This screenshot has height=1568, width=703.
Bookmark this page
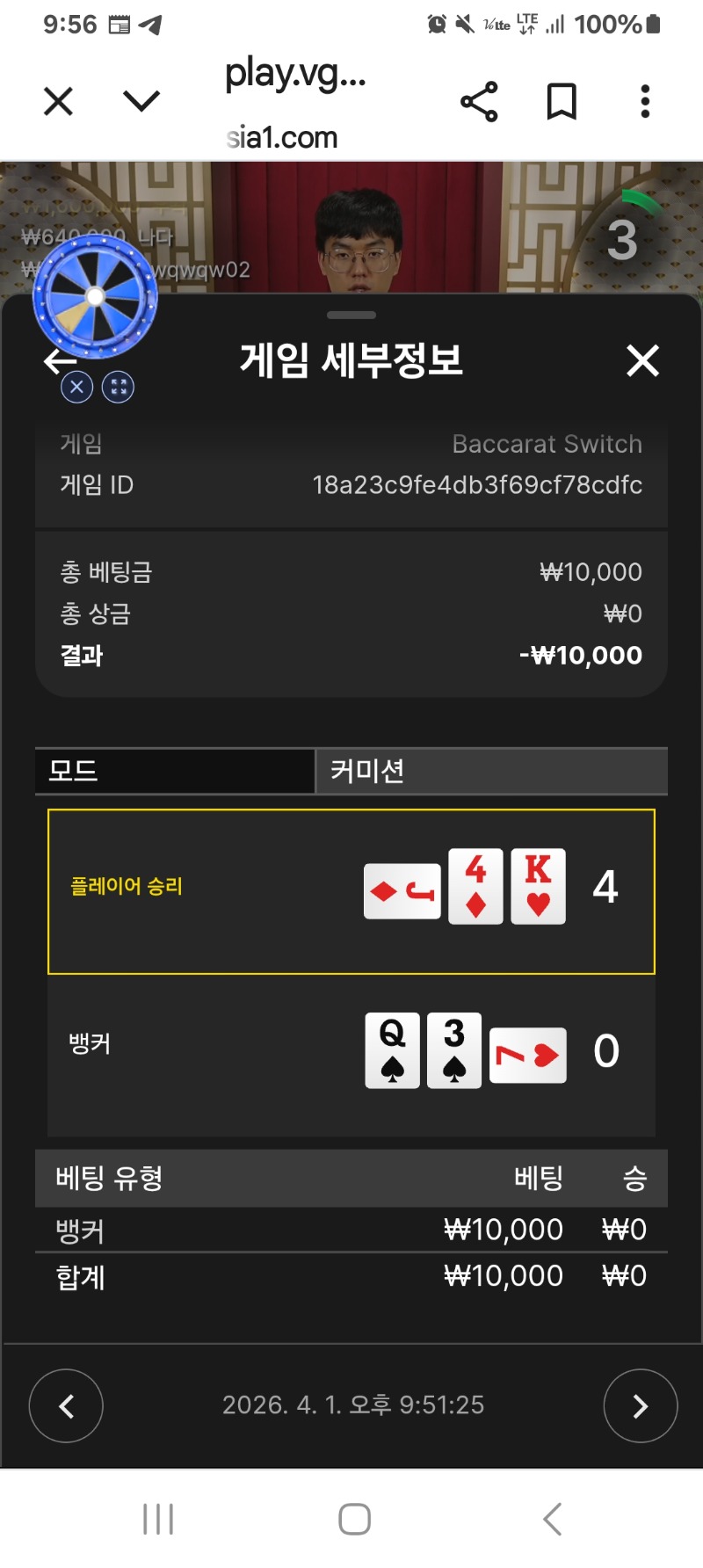(x=562, y=102)
